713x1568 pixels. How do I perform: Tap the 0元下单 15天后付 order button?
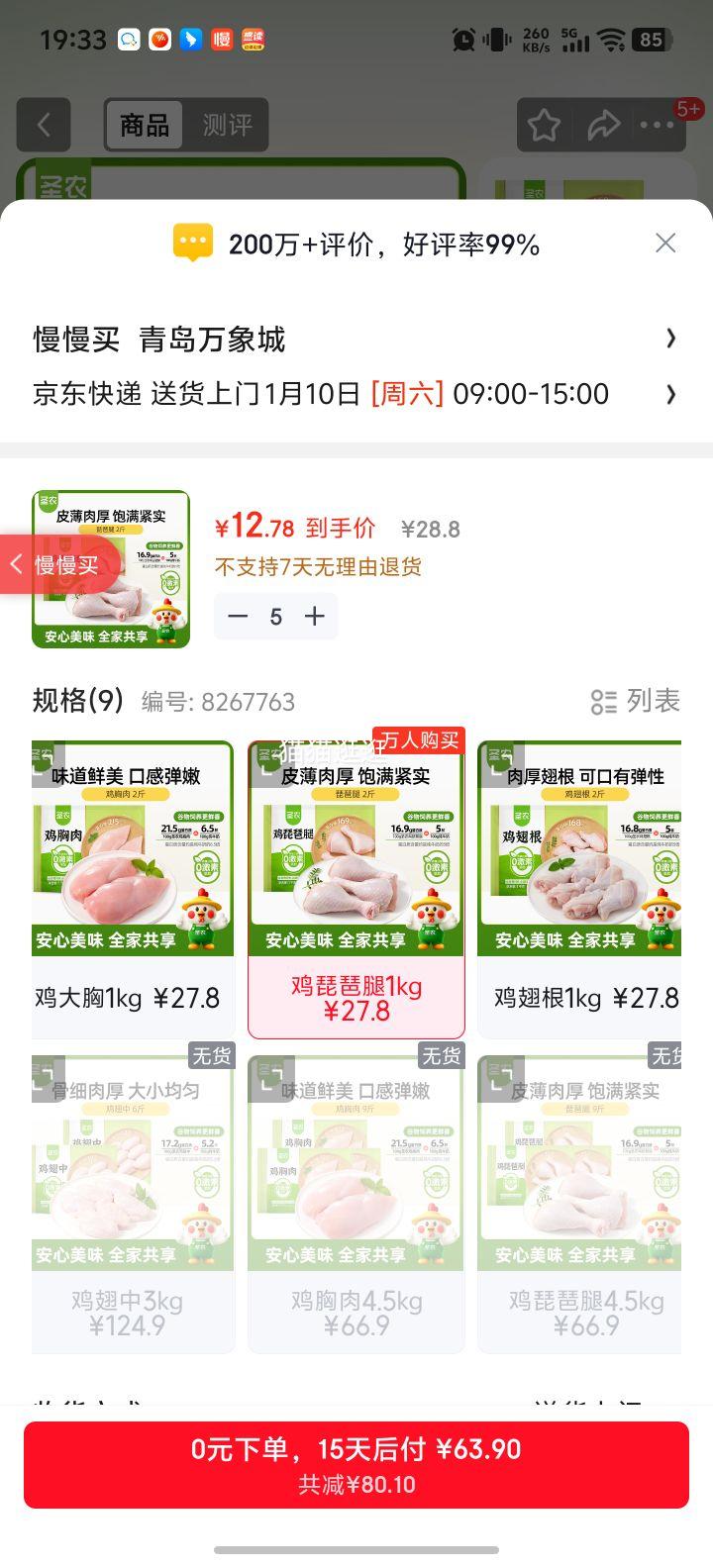tap(356, 1463)
